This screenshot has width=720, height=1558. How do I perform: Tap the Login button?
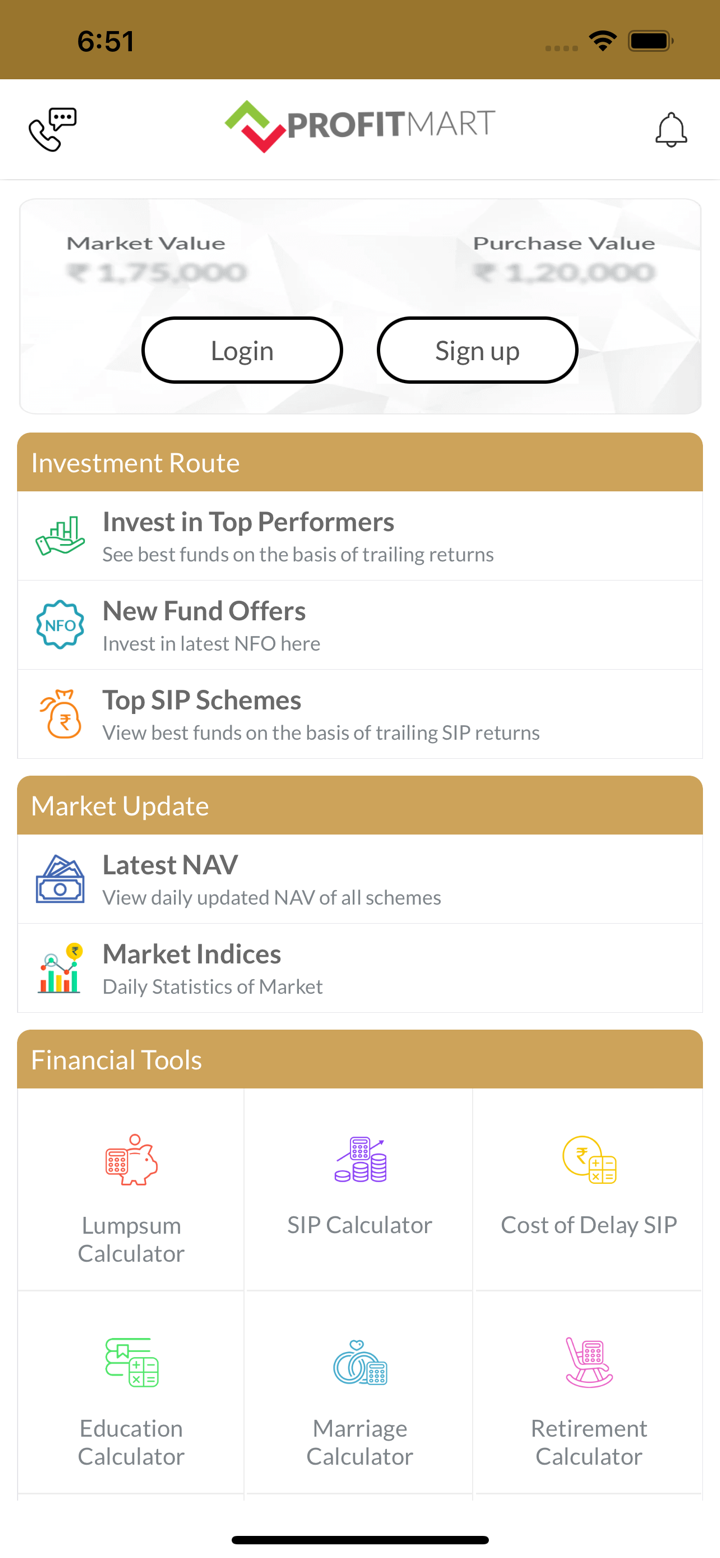pos(242,350)
